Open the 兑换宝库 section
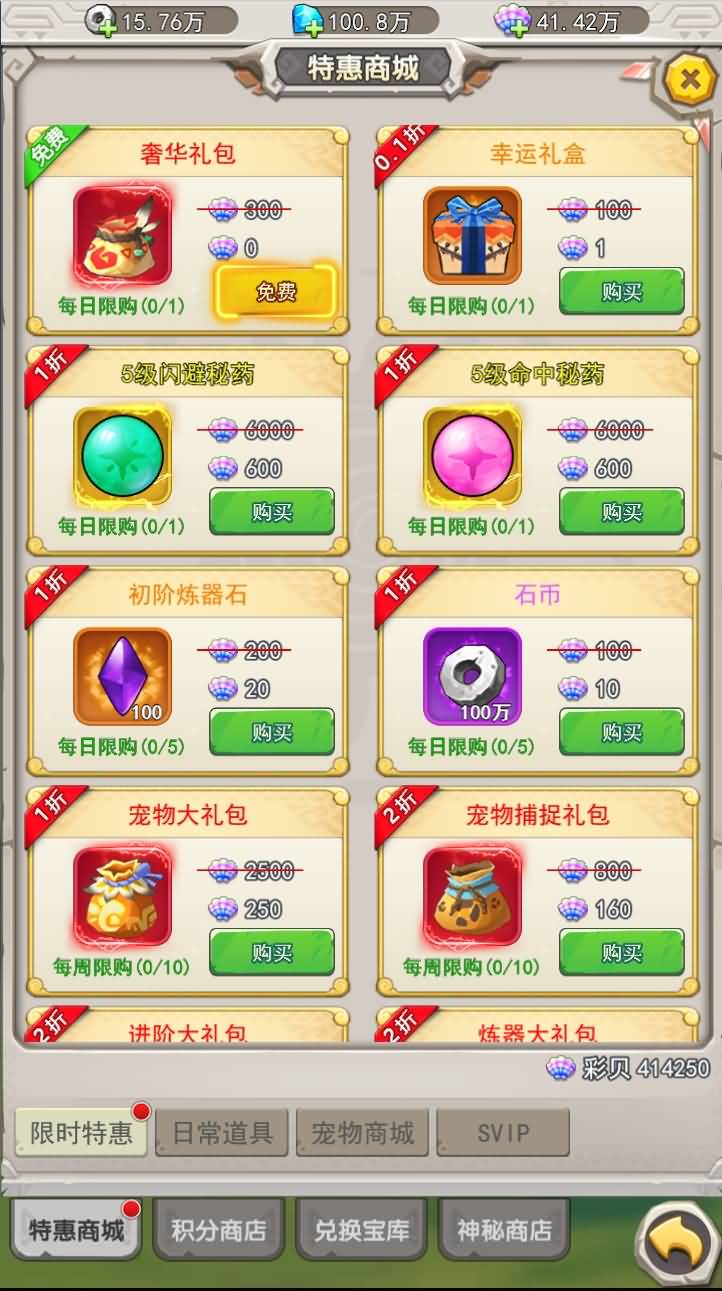 pyautogui.click(x=362, y=1229)
